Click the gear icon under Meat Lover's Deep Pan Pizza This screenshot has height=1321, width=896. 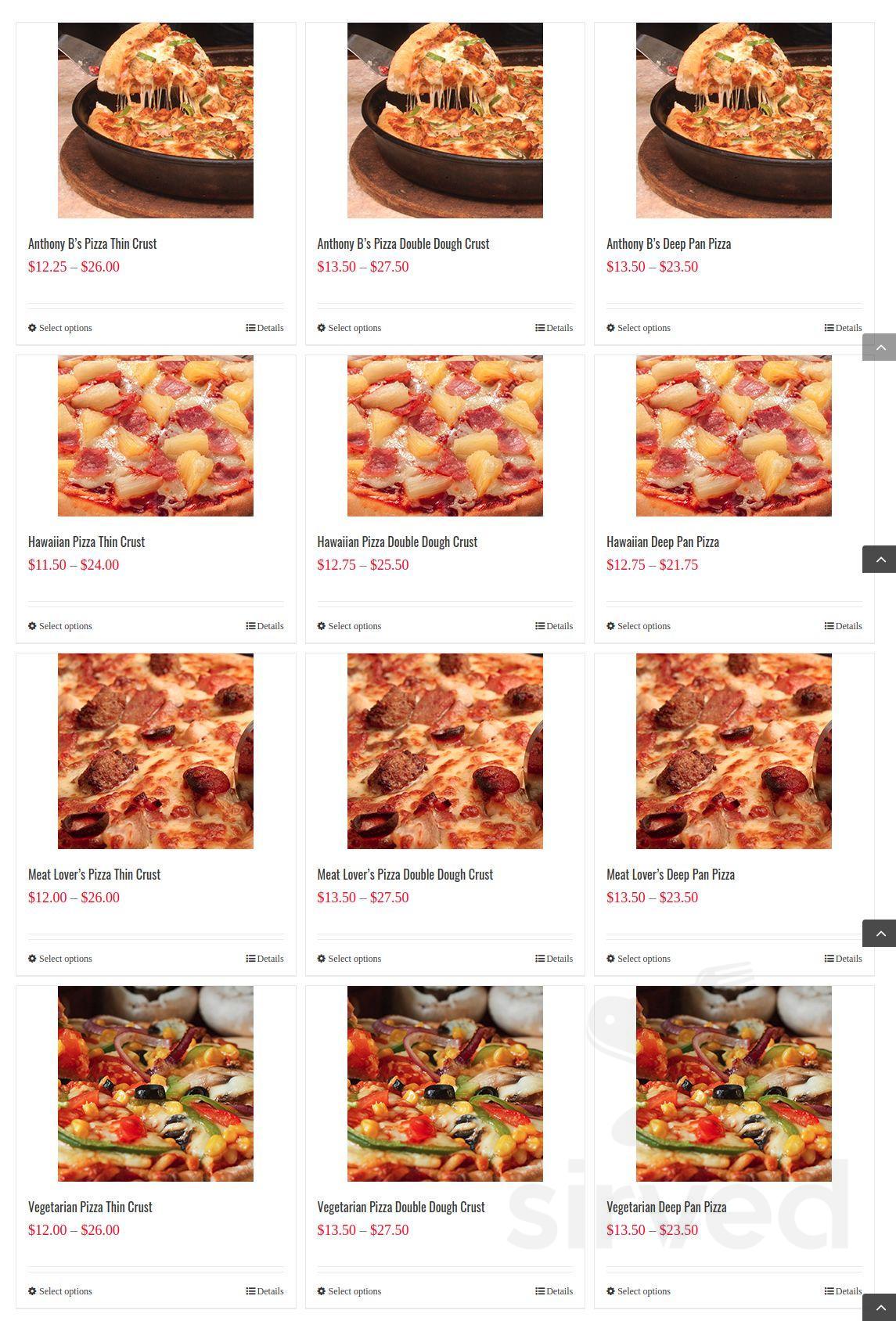point(611,959)
